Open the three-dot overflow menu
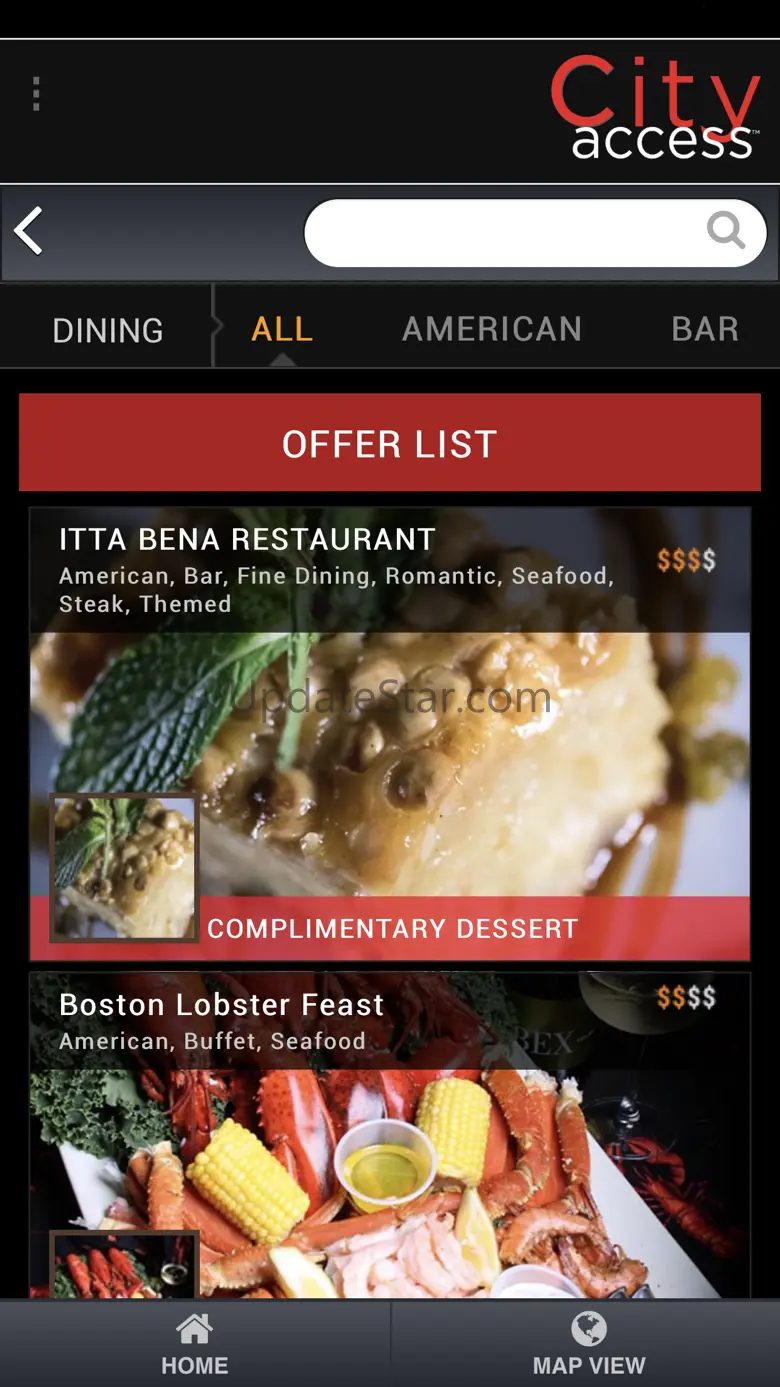This screenshot has height=1387, width=780. [x=36, y=94]
